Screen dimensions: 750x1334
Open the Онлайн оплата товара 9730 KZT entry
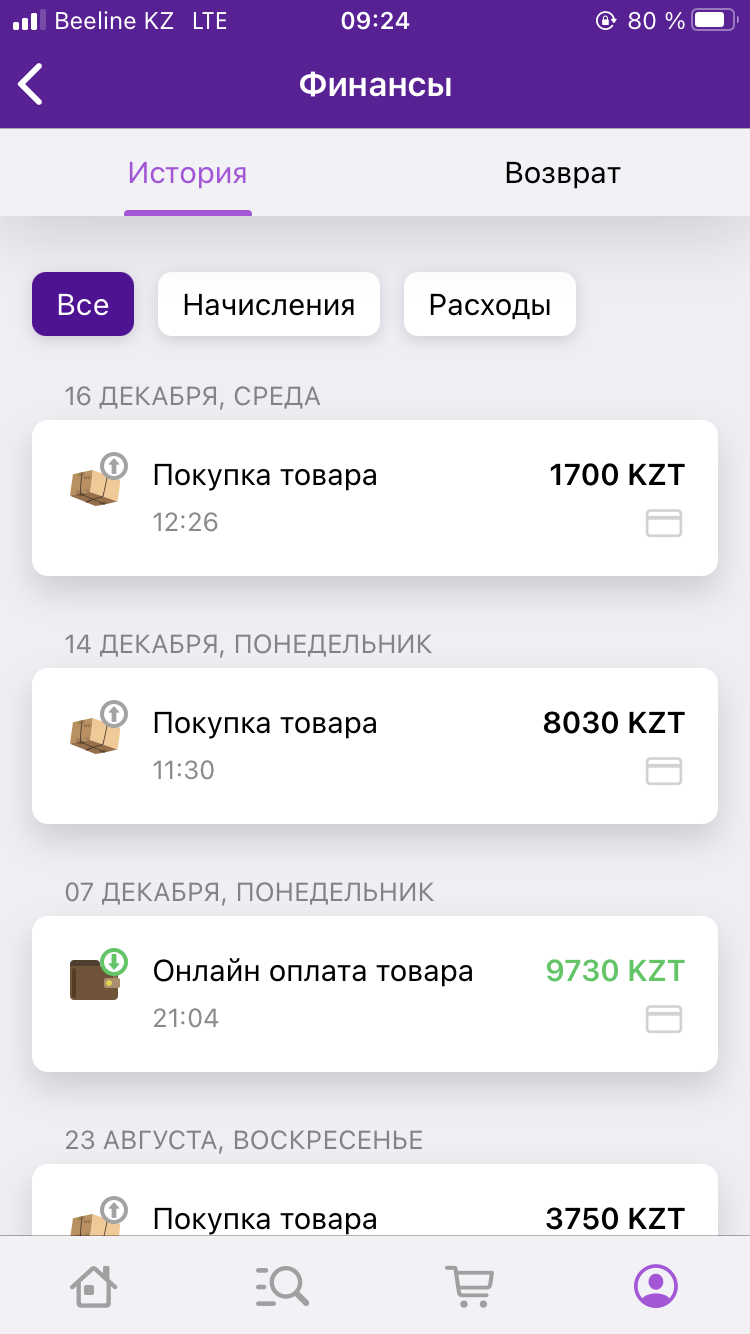pos(375,994)
